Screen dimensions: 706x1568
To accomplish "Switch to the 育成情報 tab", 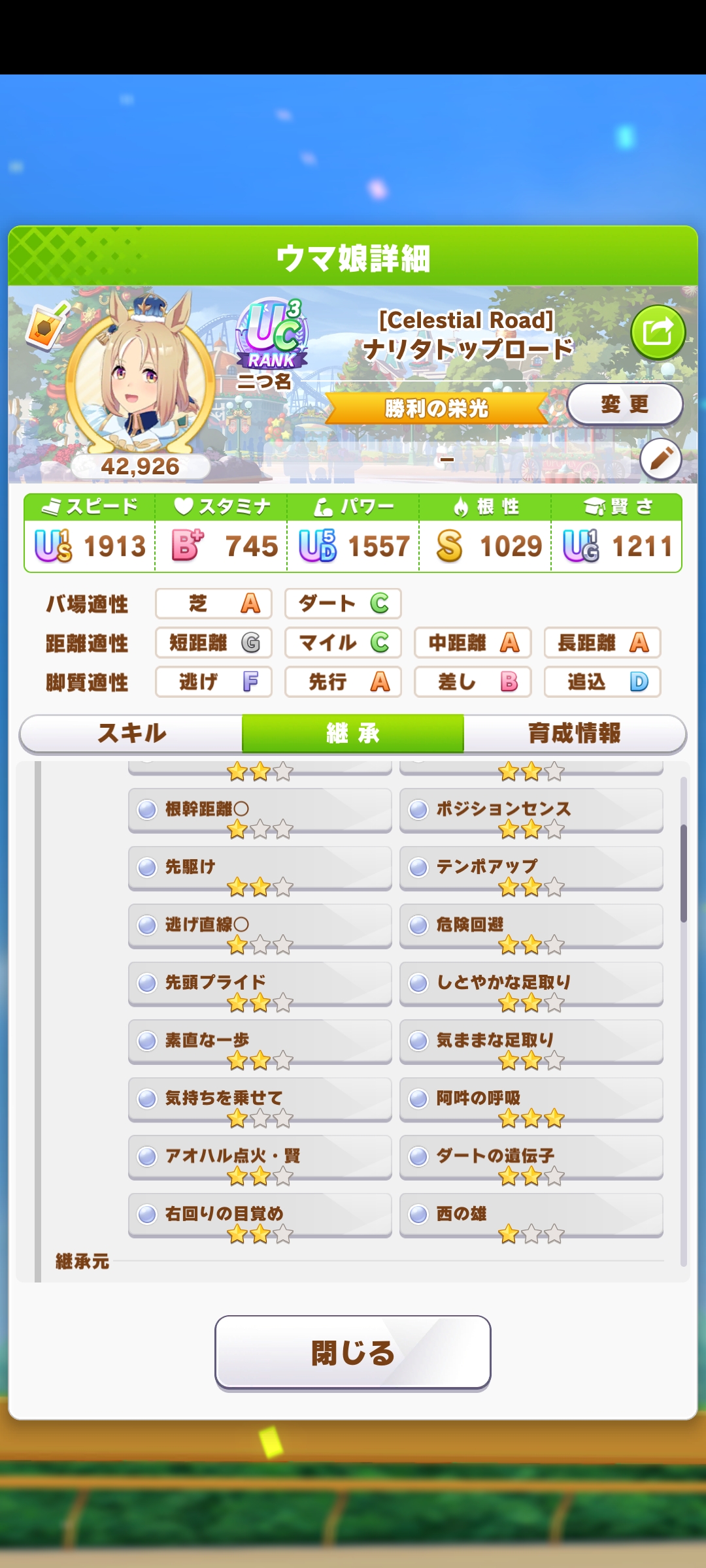I will coord(574,733).
